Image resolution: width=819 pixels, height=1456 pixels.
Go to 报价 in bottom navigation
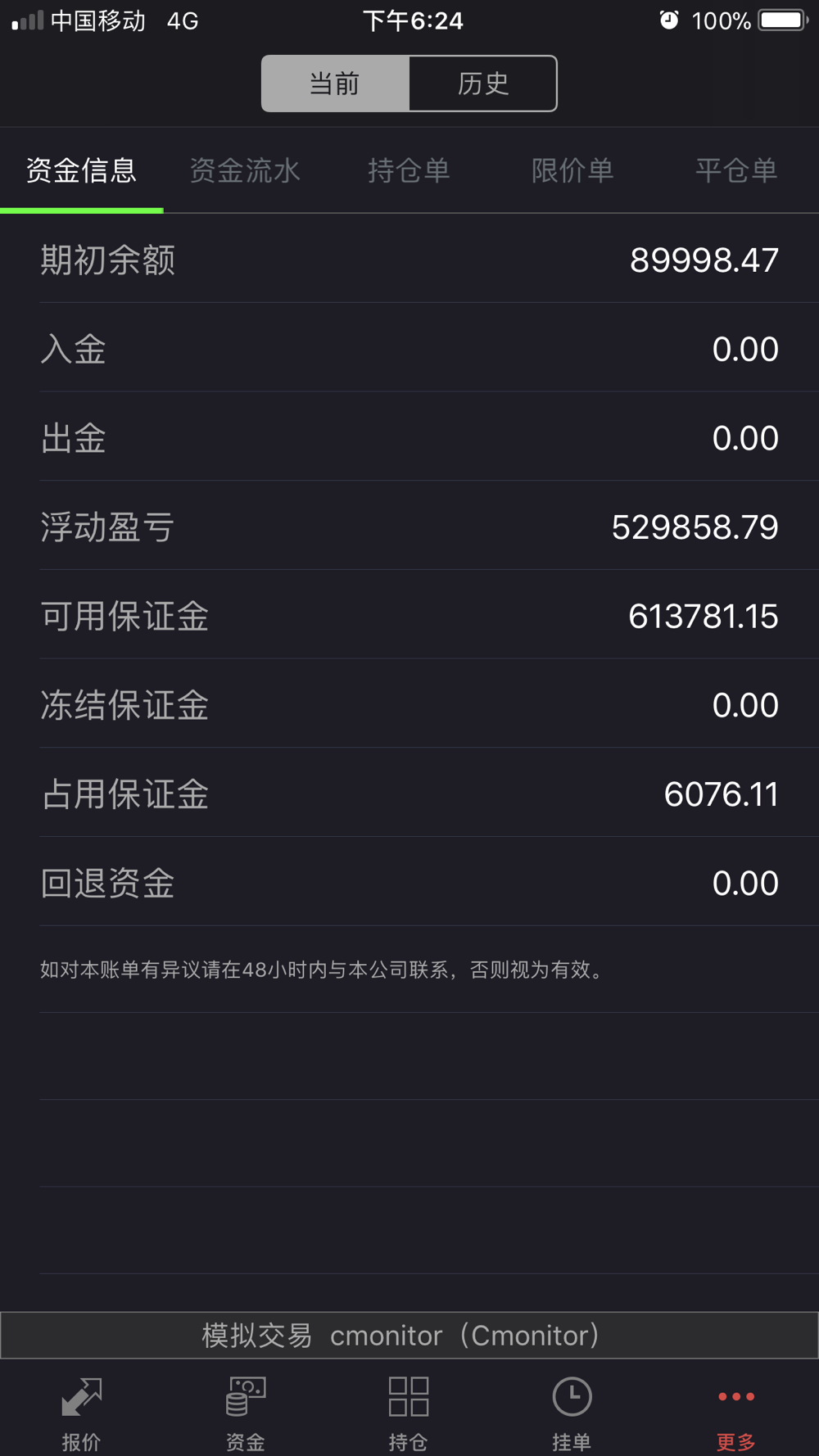82,1414
